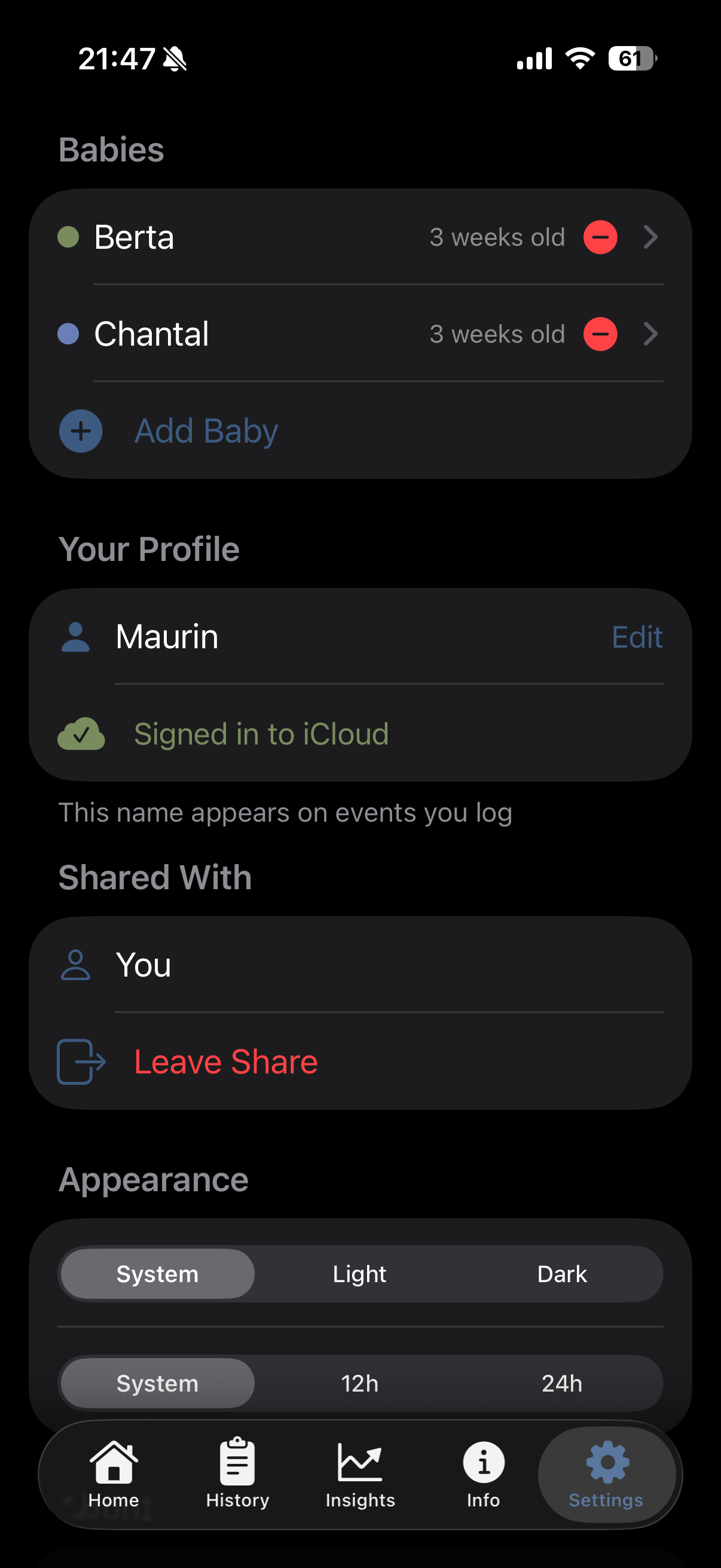Add a new baby
721x1568 pixels.
[206, 431]
